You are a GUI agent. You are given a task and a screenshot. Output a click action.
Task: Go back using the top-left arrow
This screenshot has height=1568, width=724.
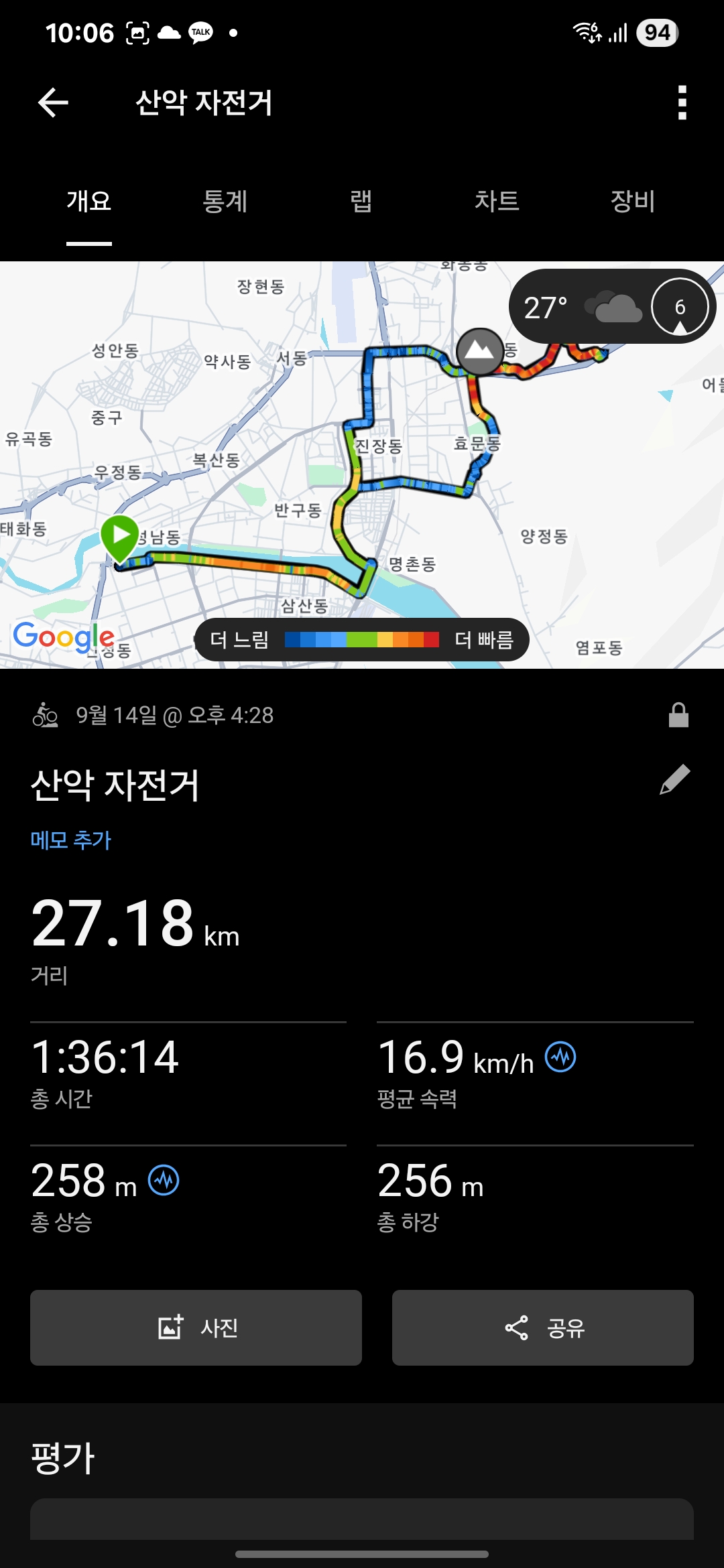tap(54, 103)
